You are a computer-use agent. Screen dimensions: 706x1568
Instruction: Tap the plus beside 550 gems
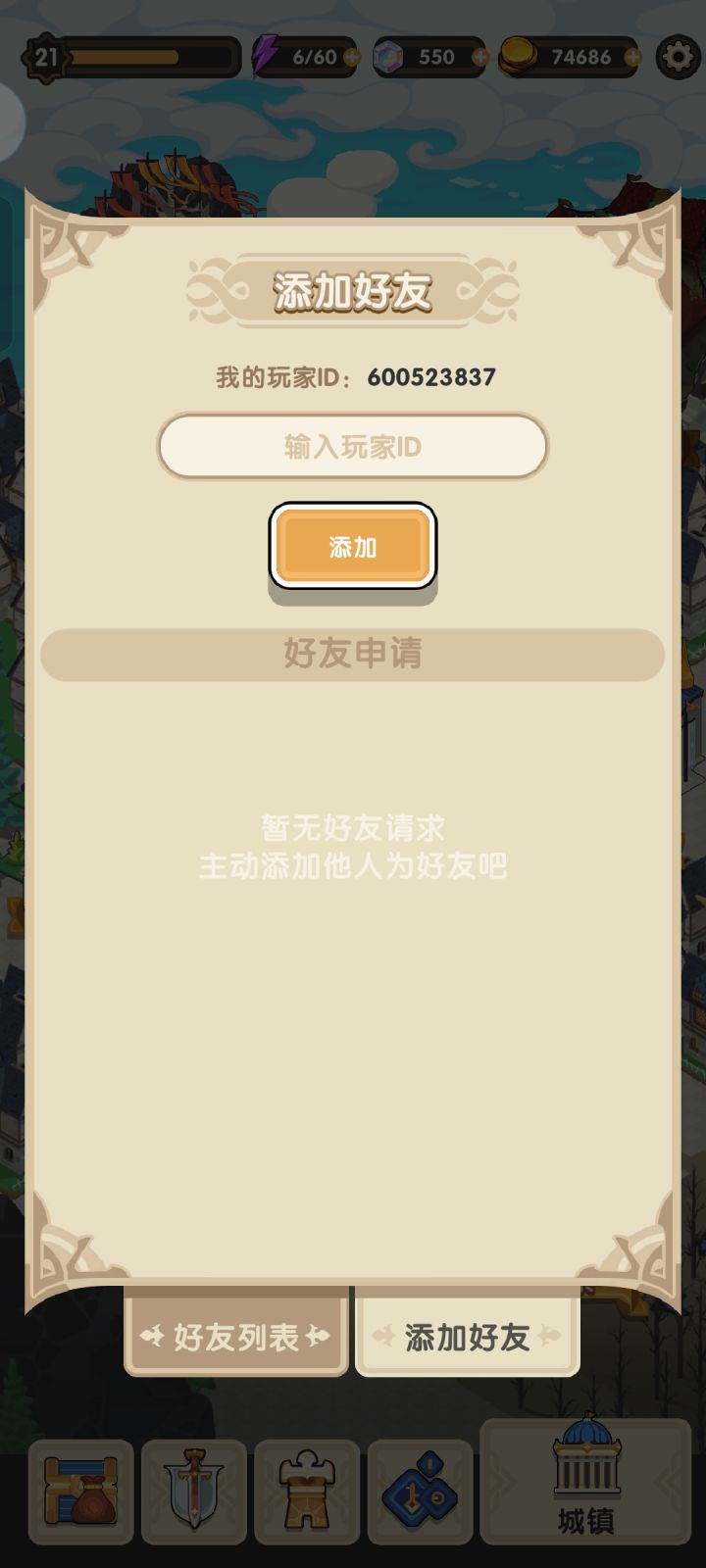click(479, 57)
